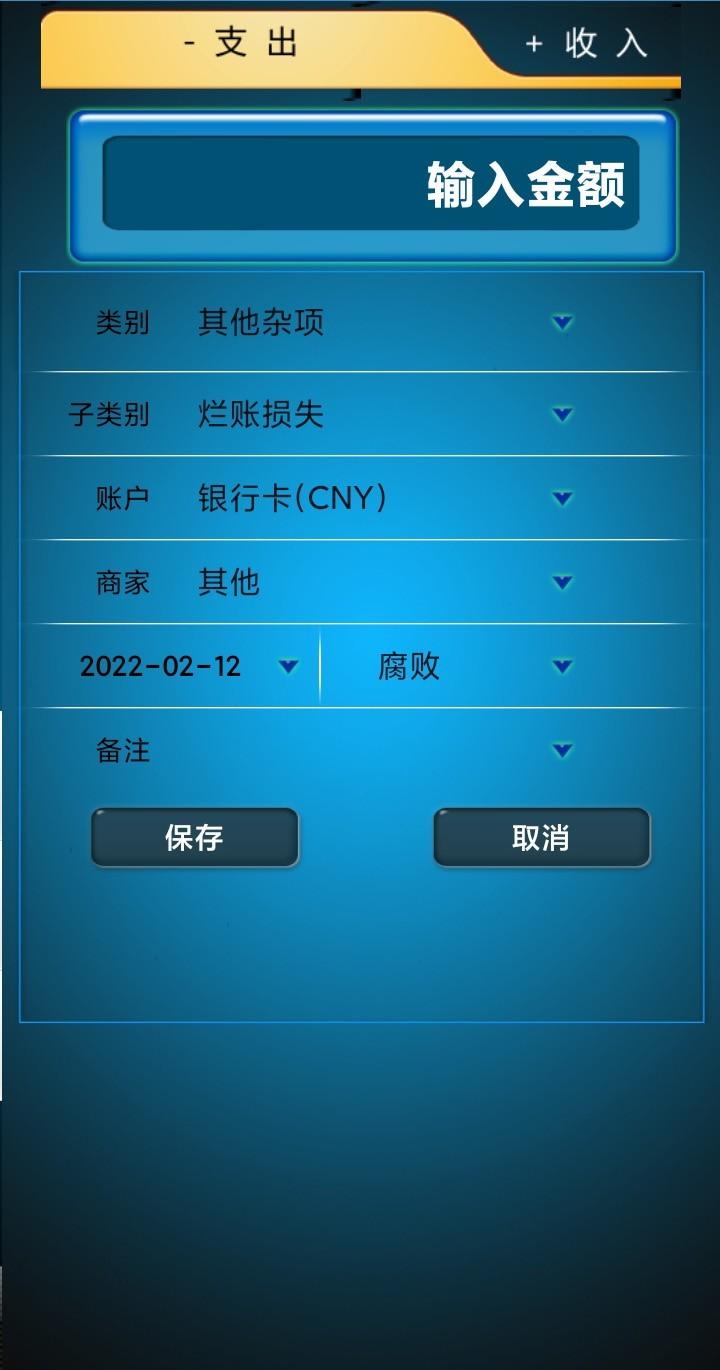Open the 类别 category dropdown arrow
This screenshot has height=1370, width=720.
[562, 323]
